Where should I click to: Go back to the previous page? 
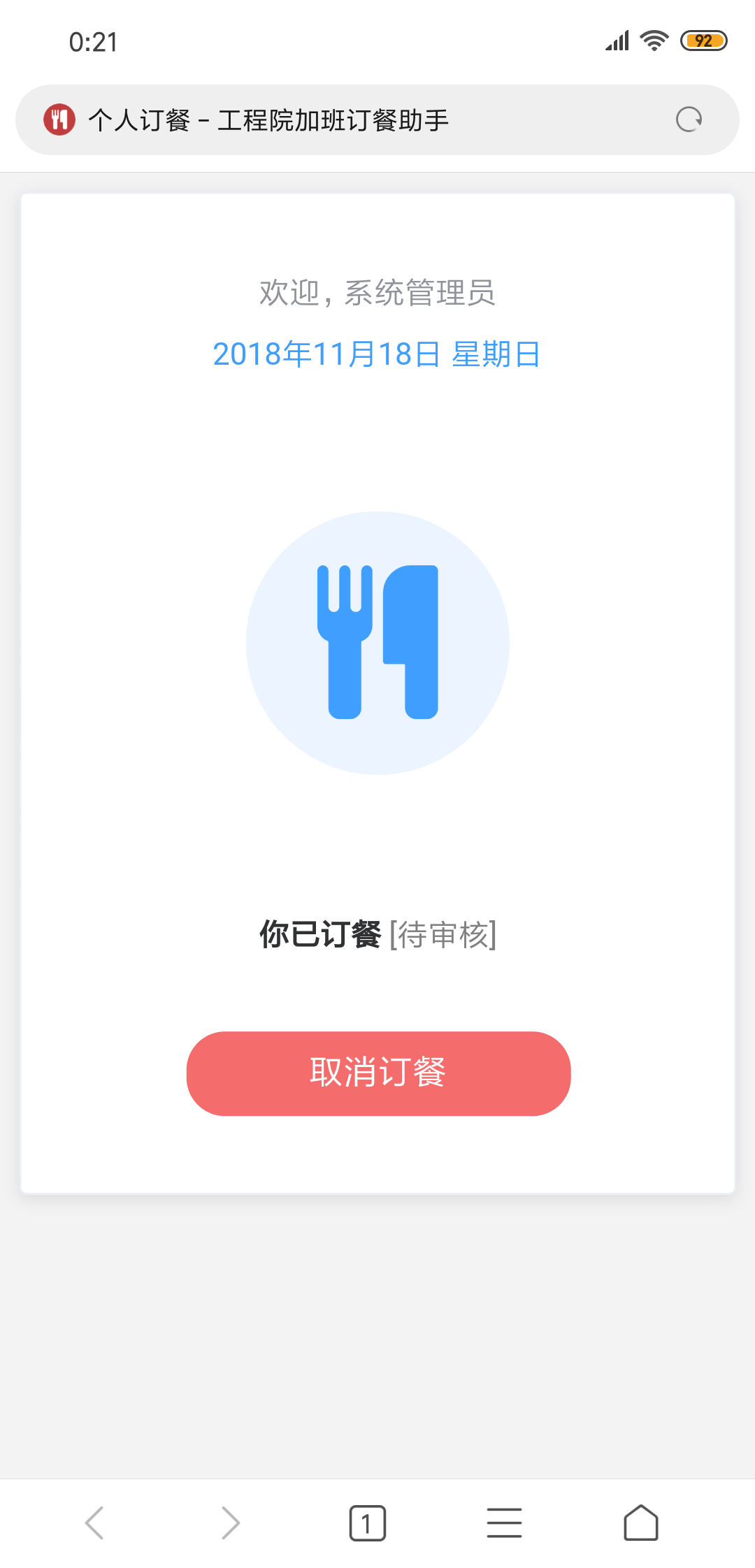[94, 1523]
